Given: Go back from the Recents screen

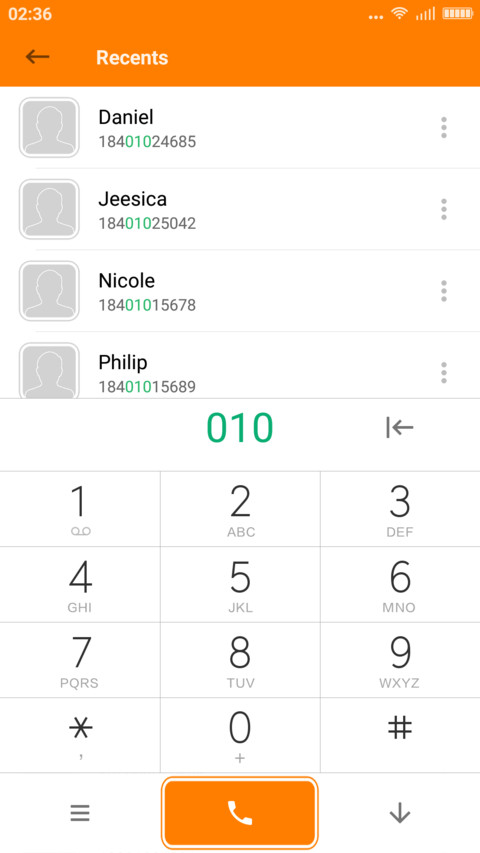Looking at the screenshot, I should (x=37, y=57).
